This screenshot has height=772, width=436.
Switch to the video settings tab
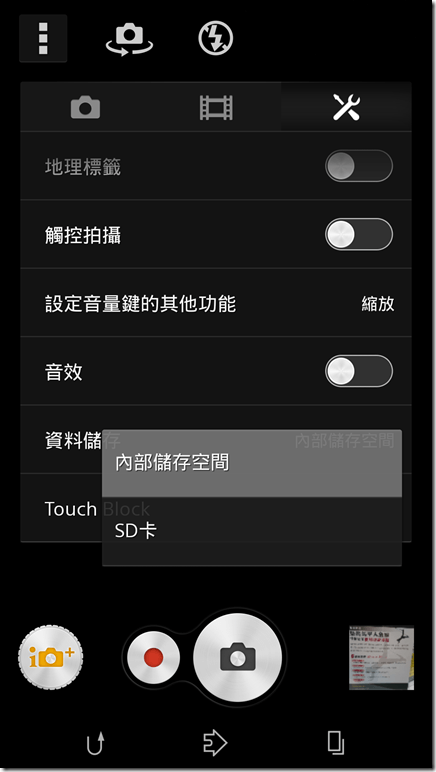click(216, 107)
